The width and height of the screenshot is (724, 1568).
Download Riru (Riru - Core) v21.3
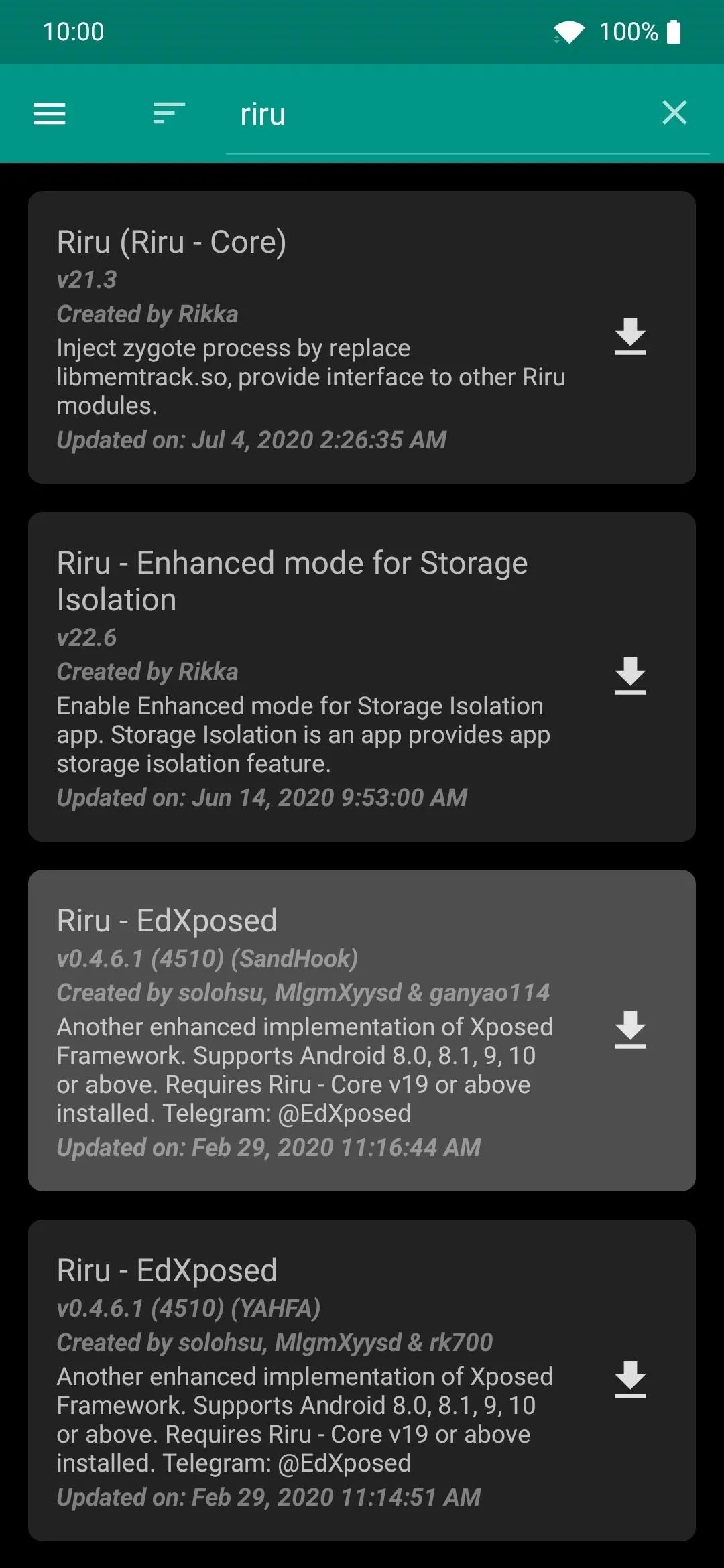coord(630,336)
